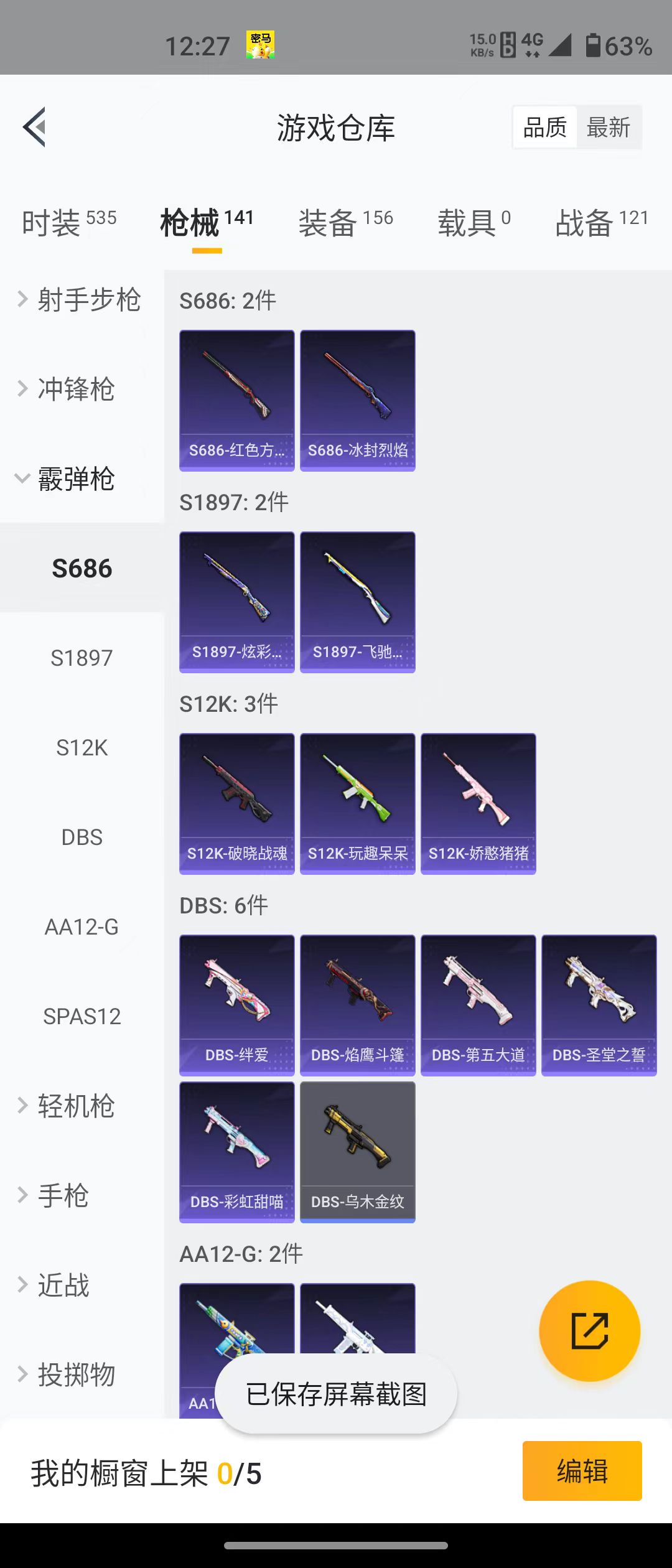Viewport: 672px width, 1568px height.
Task: Sort by 最新
Action: coord(608,128)
